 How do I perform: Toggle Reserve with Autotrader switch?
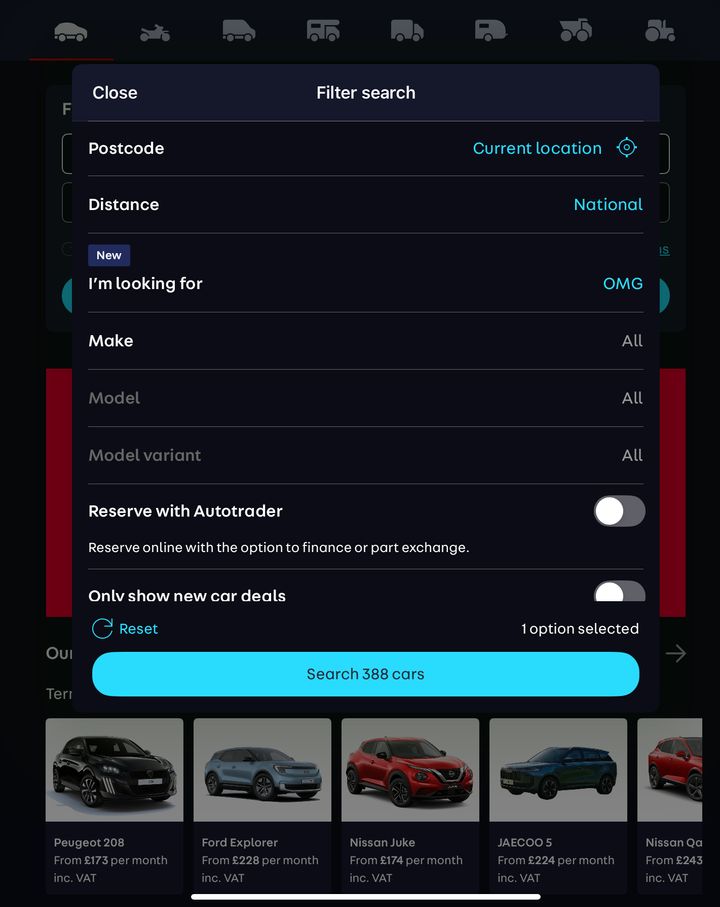619,511
